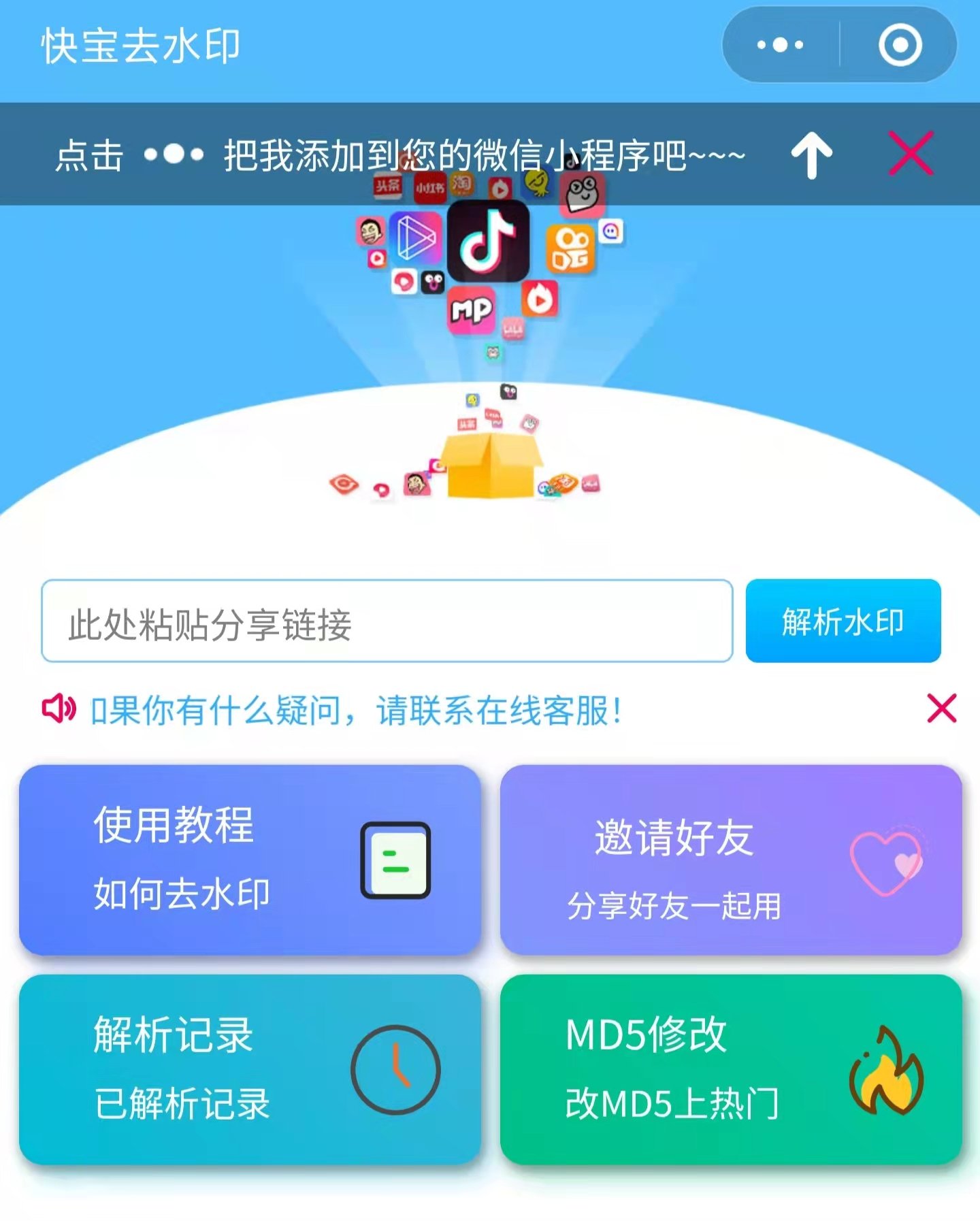Screen dimensions: 980x1221
Task: Open the 使用教程 tutorial card
Action: tap(250, 860)
